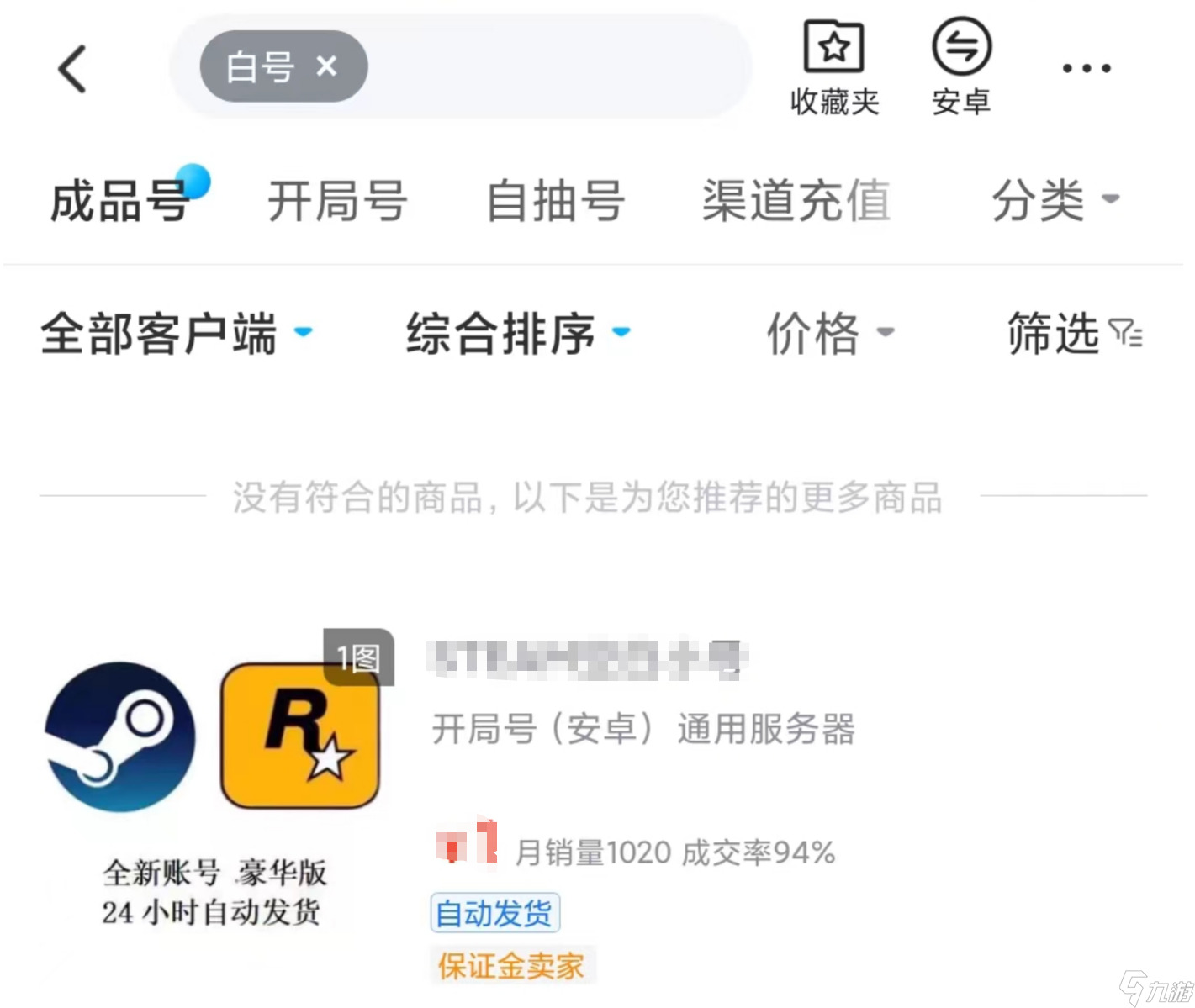Expand the 分类 category dropdown

click(x=1054, y=201)
